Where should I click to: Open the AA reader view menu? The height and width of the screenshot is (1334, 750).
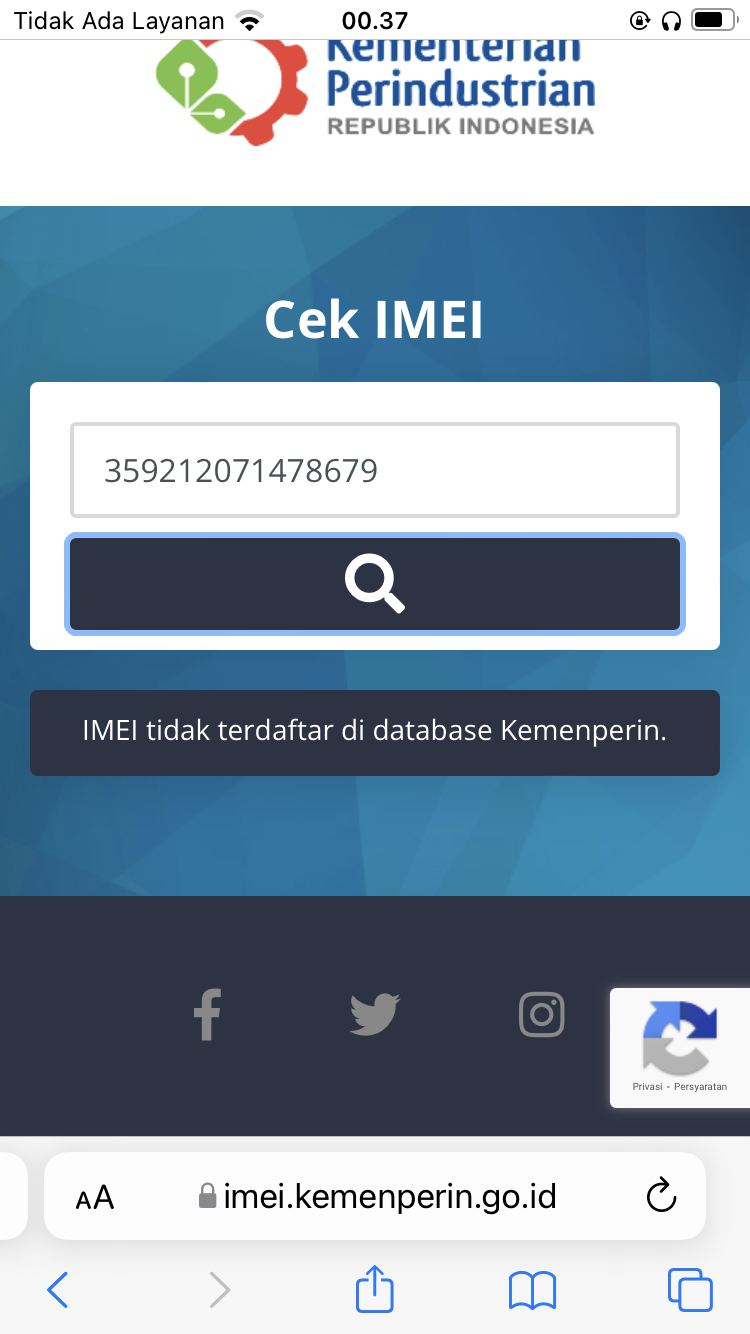(x=95, y=1197)
